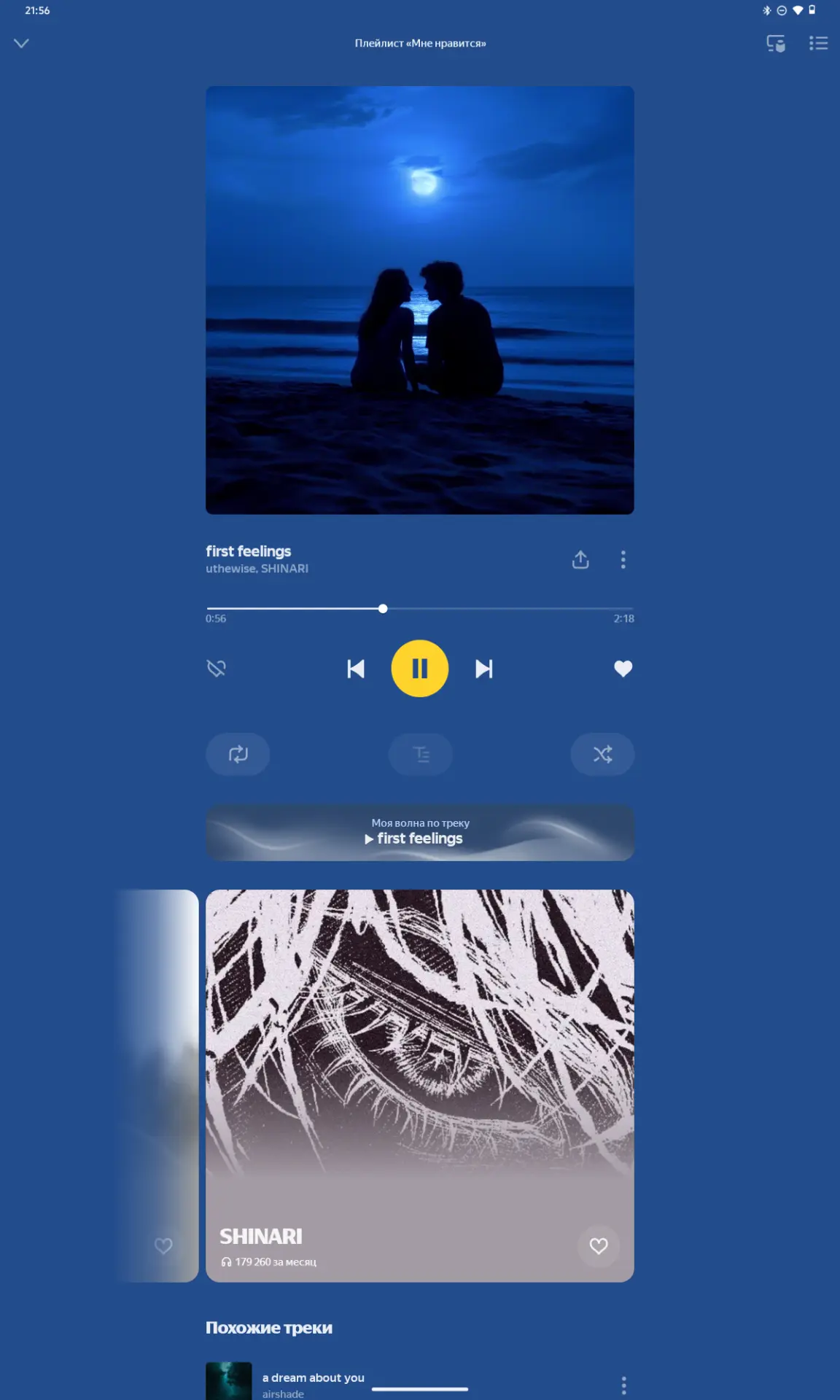Skip to the previous track
This screenshot has height=1400, width=840.
click(x=356, y=669)
